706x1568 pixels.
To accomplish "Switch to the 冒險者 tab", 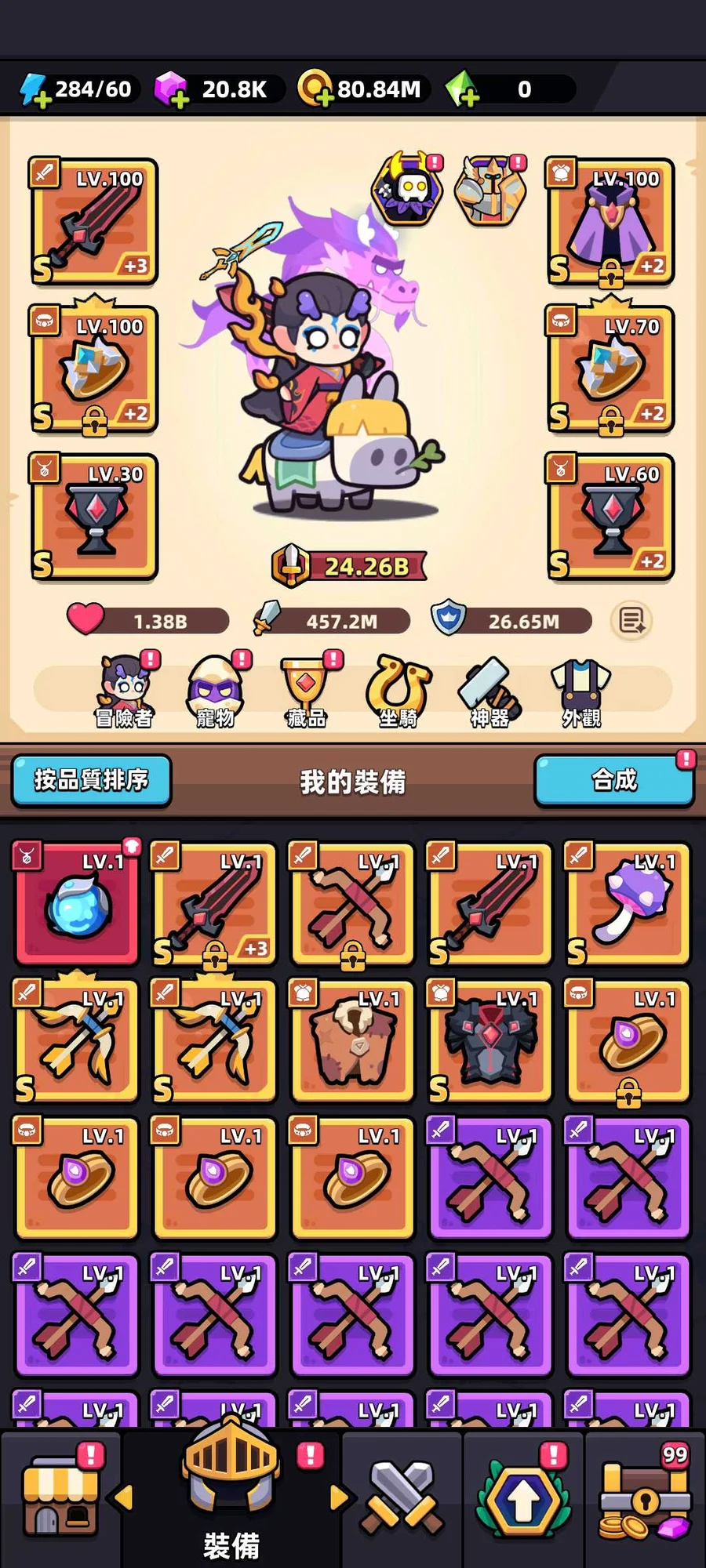I will click(124, 691).
